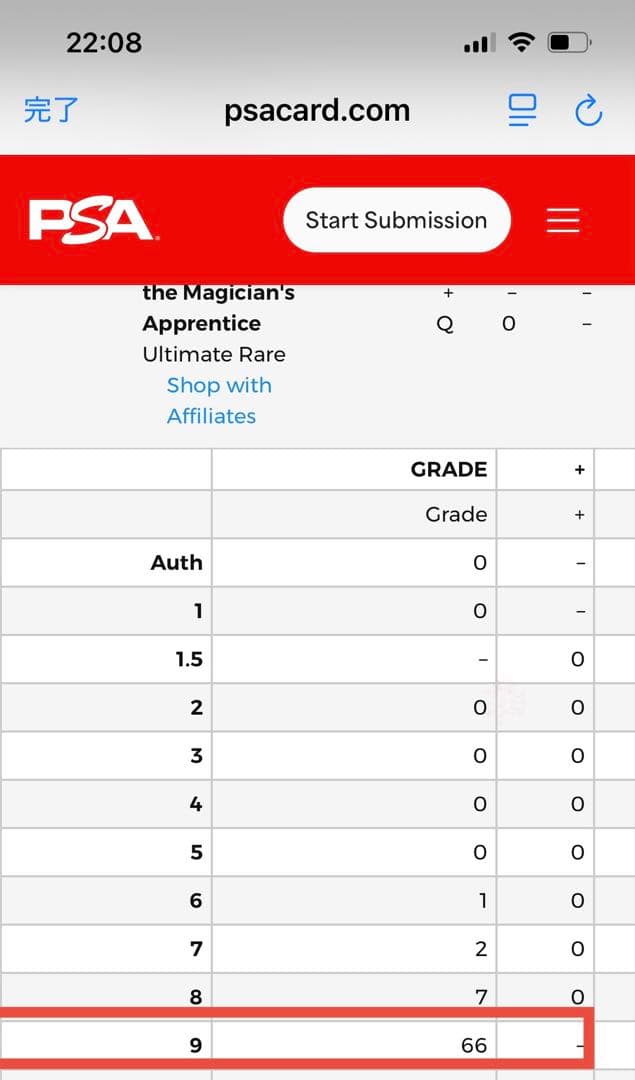The image size is (635, 1080).
Task: Open the reader view icon
Action: point(522,110)
